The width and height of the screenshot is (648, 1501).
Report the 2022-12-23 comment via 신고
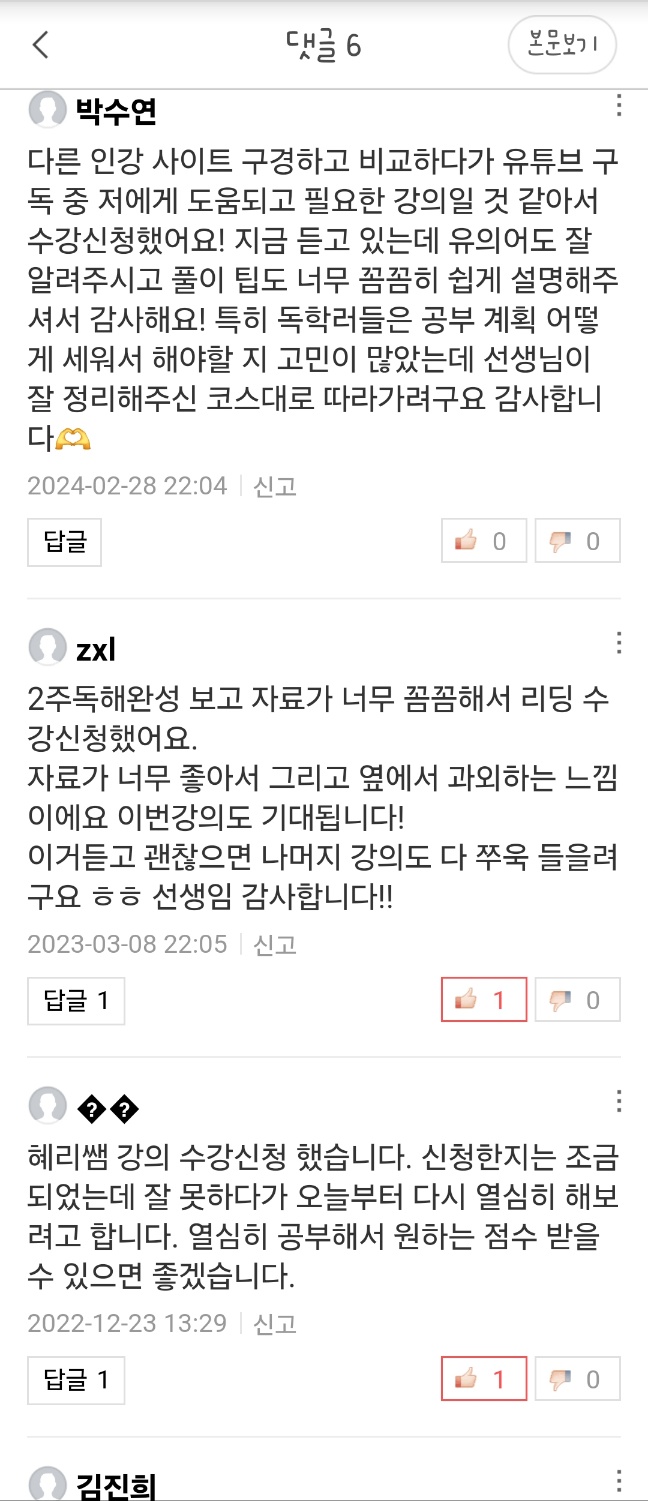coord(275,1324)
